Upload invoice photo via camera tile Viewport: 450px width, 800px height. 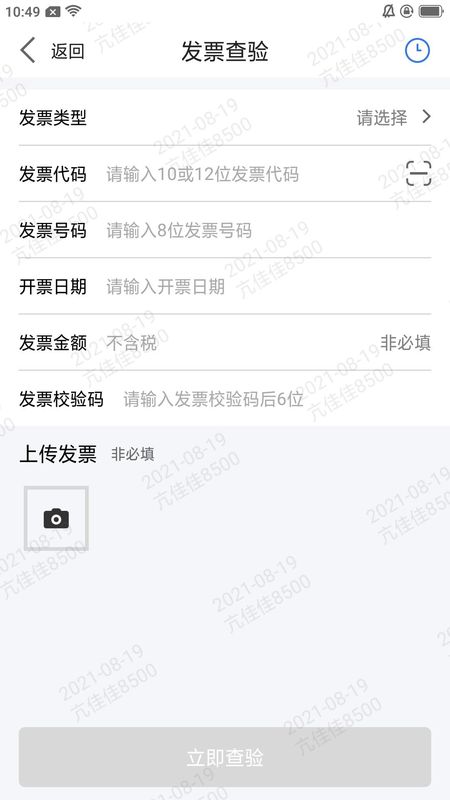[x=56, y=518]
